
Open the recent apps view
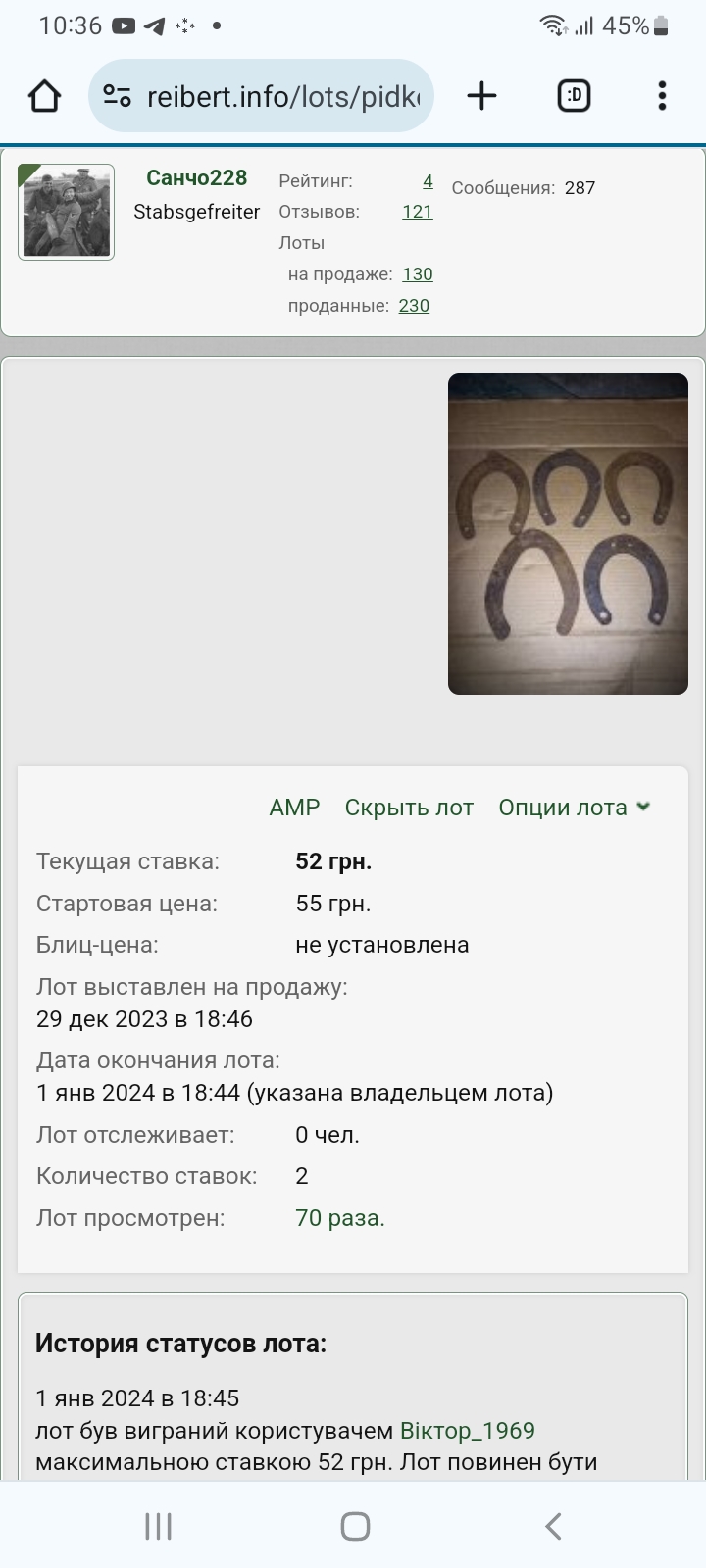(x=158, y=1526)
